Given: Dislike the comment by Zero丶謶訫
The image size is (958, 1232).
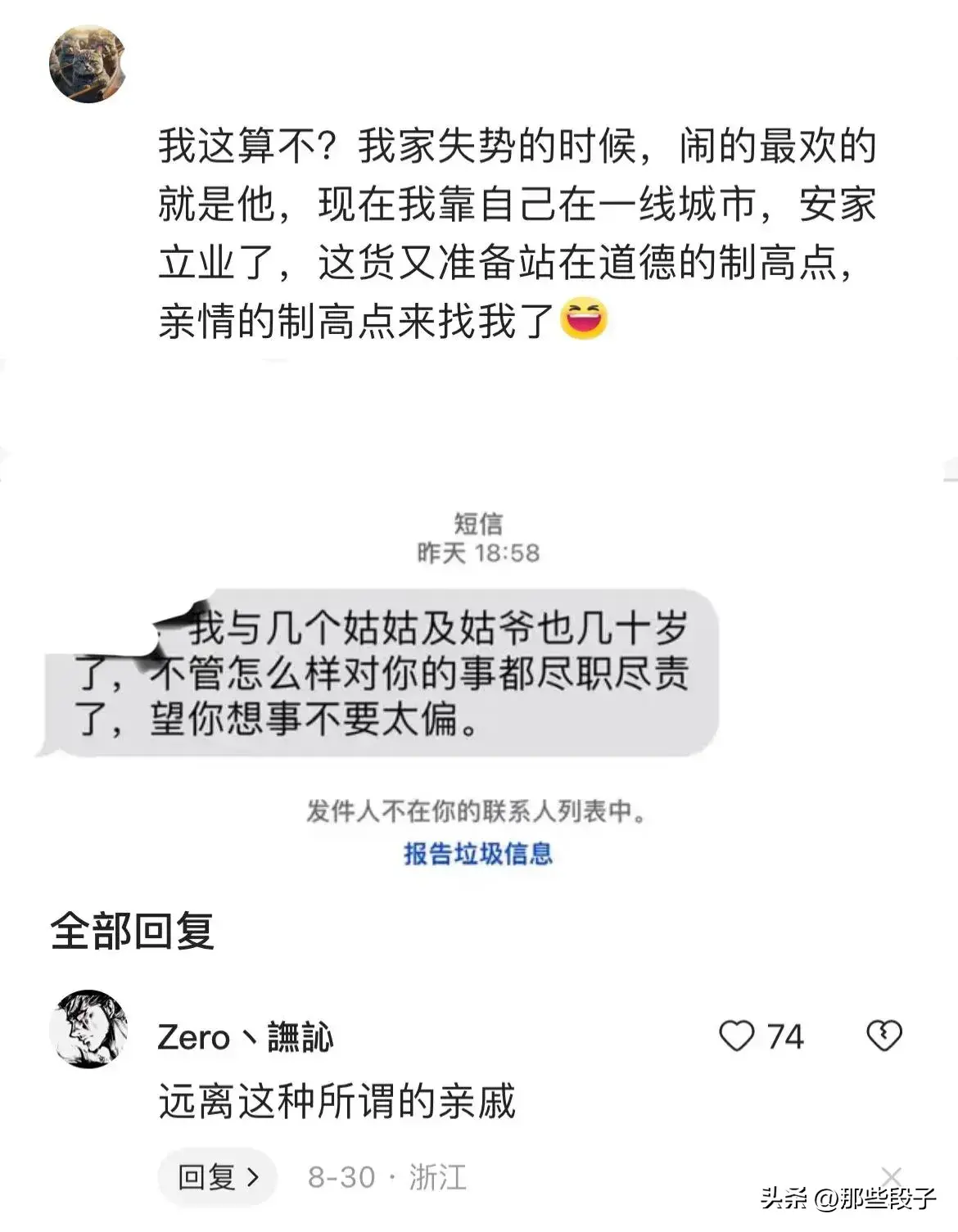Looking at the screenshot, I should (x=884, y=1036).
